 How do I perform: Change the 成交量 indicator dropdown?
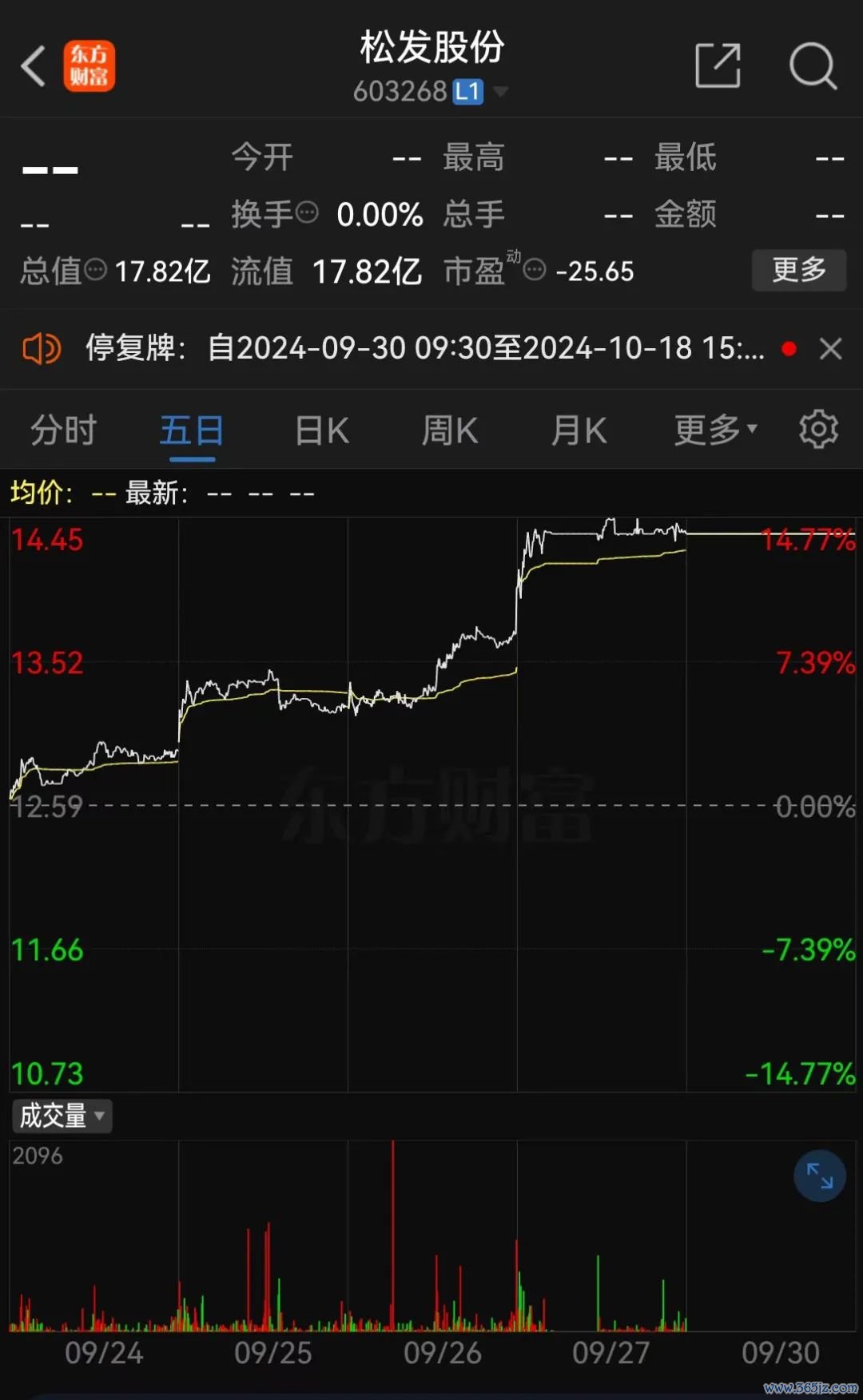(x=62, y=1116)
